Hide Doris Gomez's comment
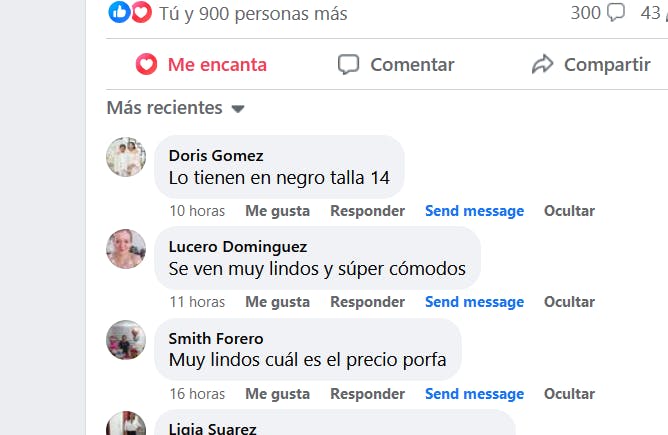The width and height of the screenshot is (668, 435). (569, 211)
